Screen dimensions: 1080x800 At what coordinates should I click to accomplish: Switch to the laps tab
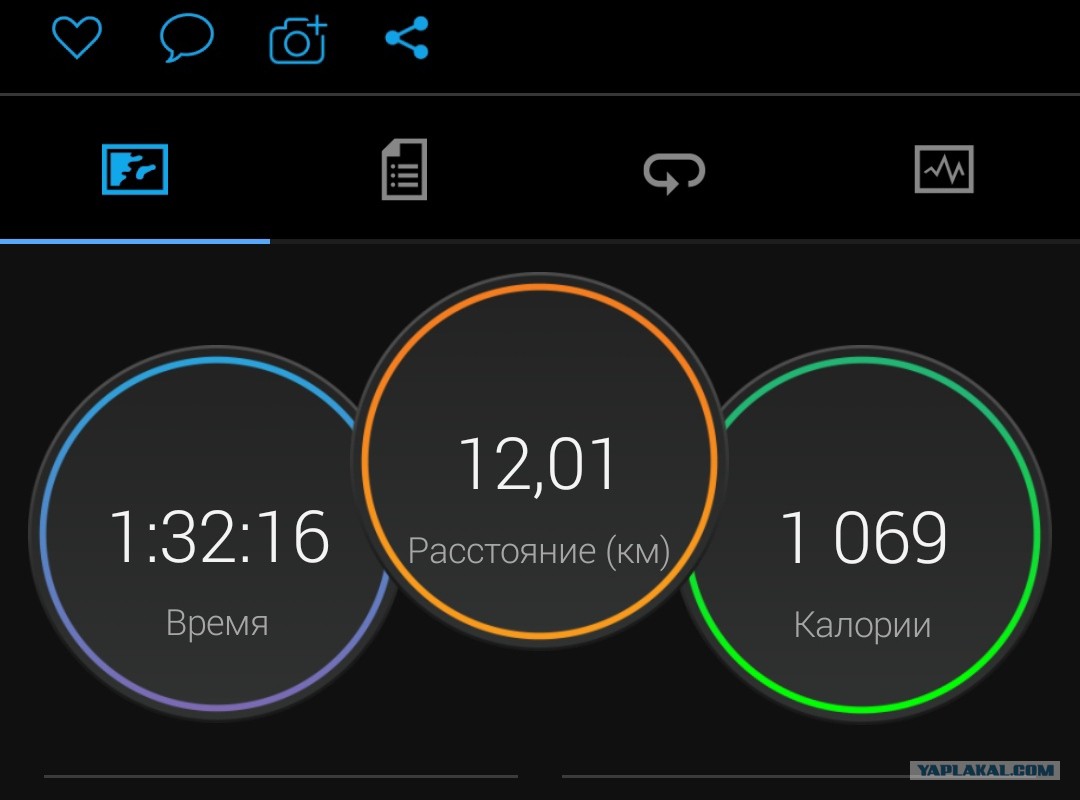674,172
